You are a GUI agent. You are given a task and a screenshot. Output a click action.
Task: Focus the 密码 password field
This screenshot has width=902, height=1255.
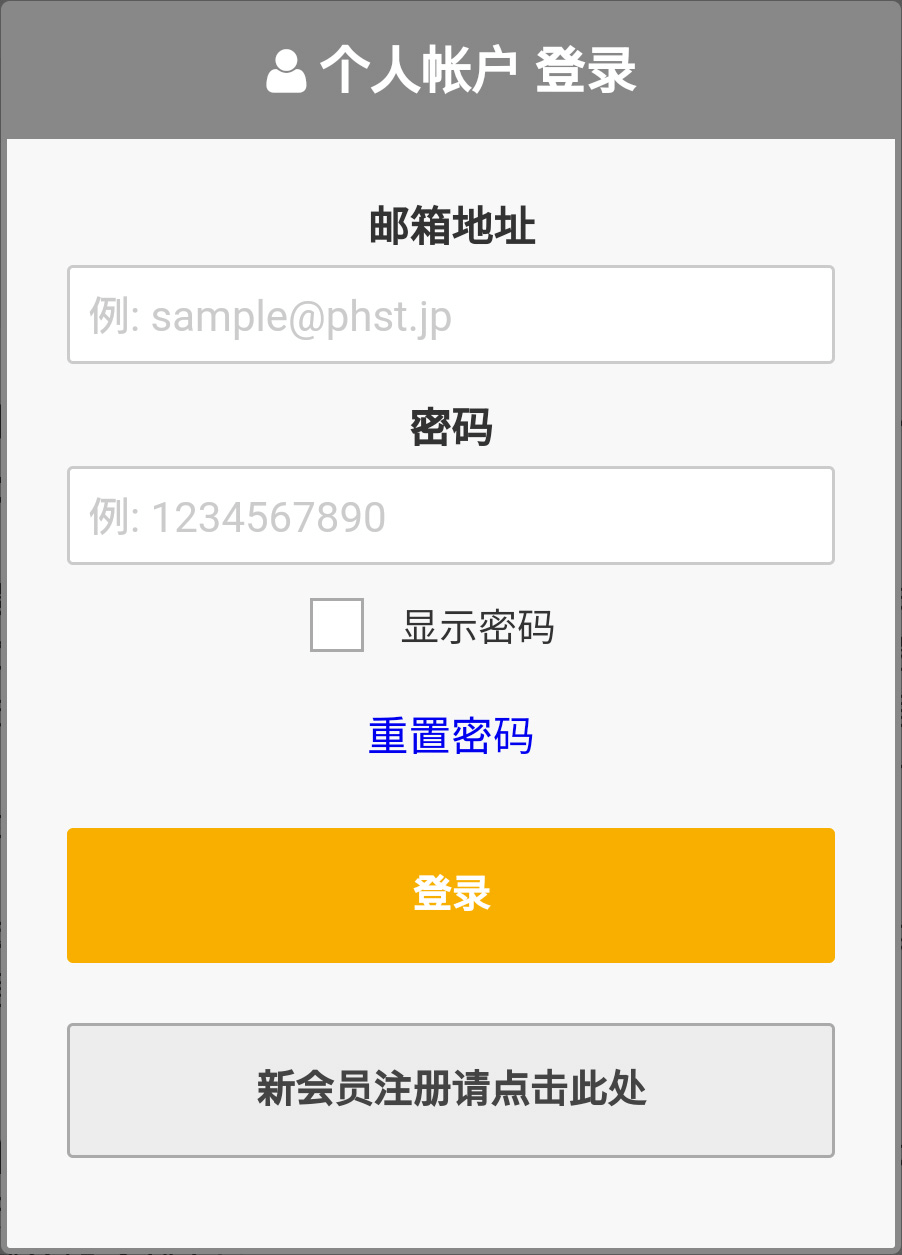coord(450,516)
